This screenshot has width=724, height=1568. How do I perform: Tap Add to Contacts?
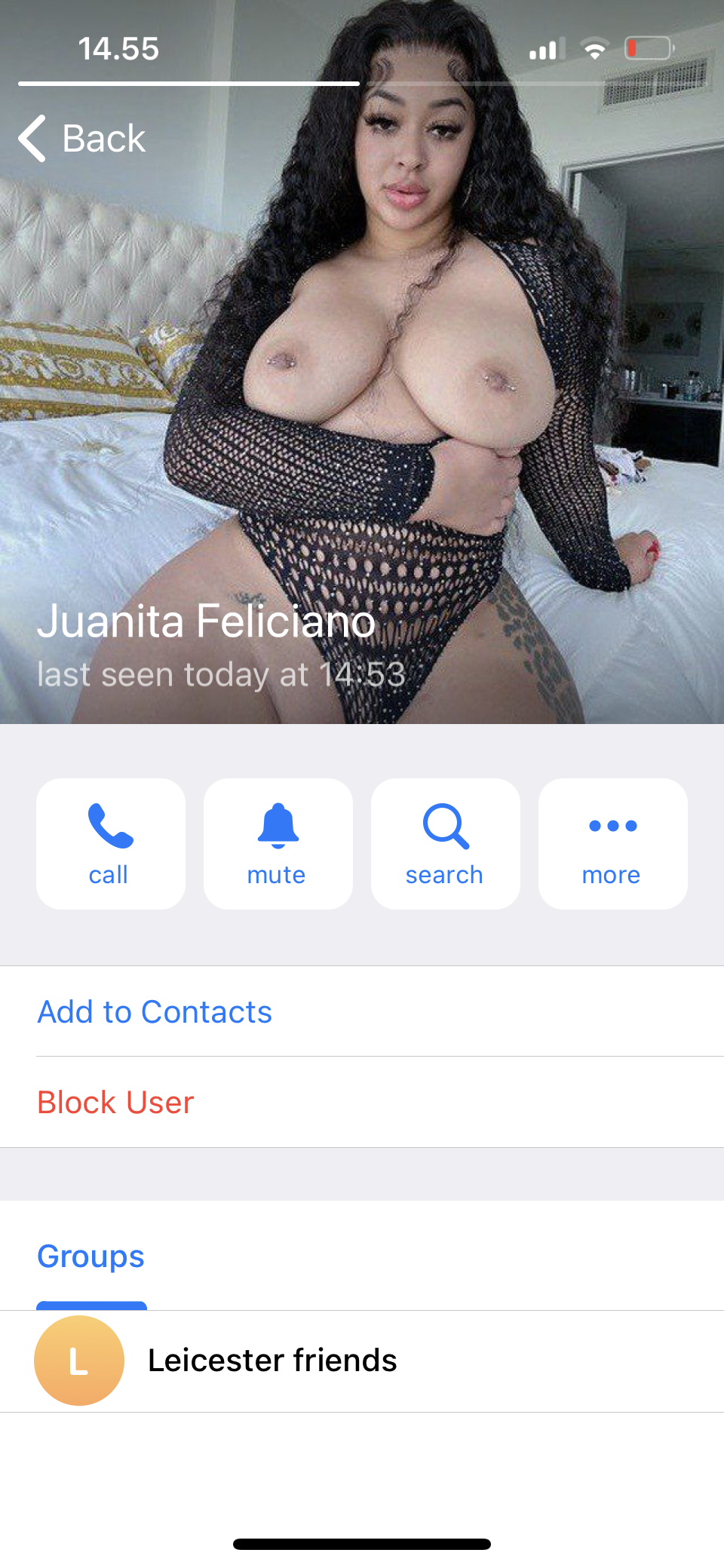(x=155, y=1011)
